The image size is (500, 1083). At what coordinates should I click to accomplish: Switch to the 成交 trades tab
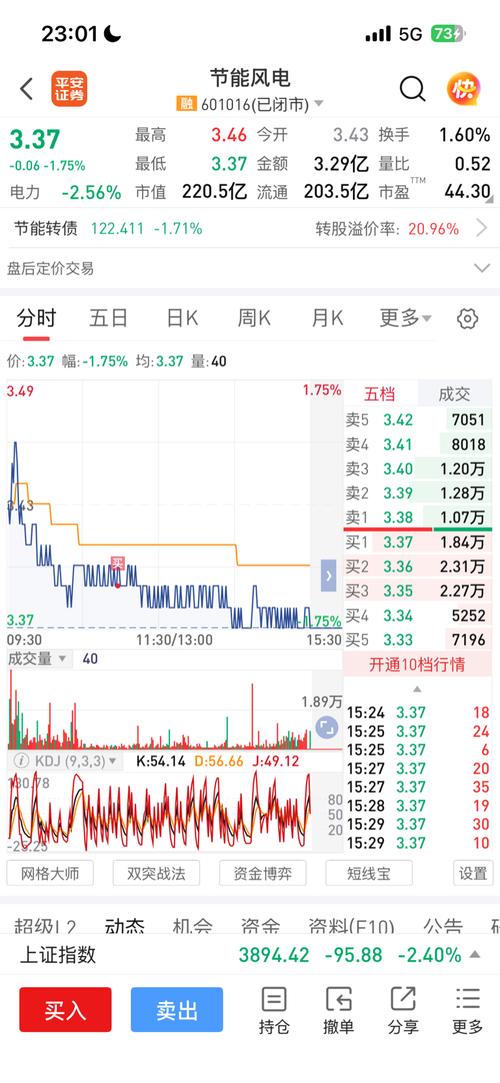(454, 394)
